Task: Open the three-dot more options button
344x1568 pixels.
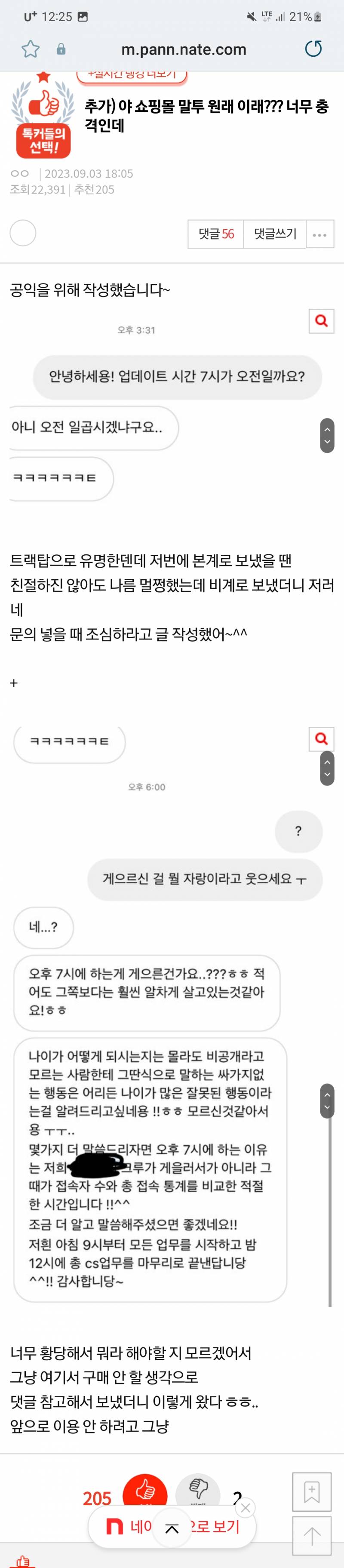Action: tap(319, 234)
